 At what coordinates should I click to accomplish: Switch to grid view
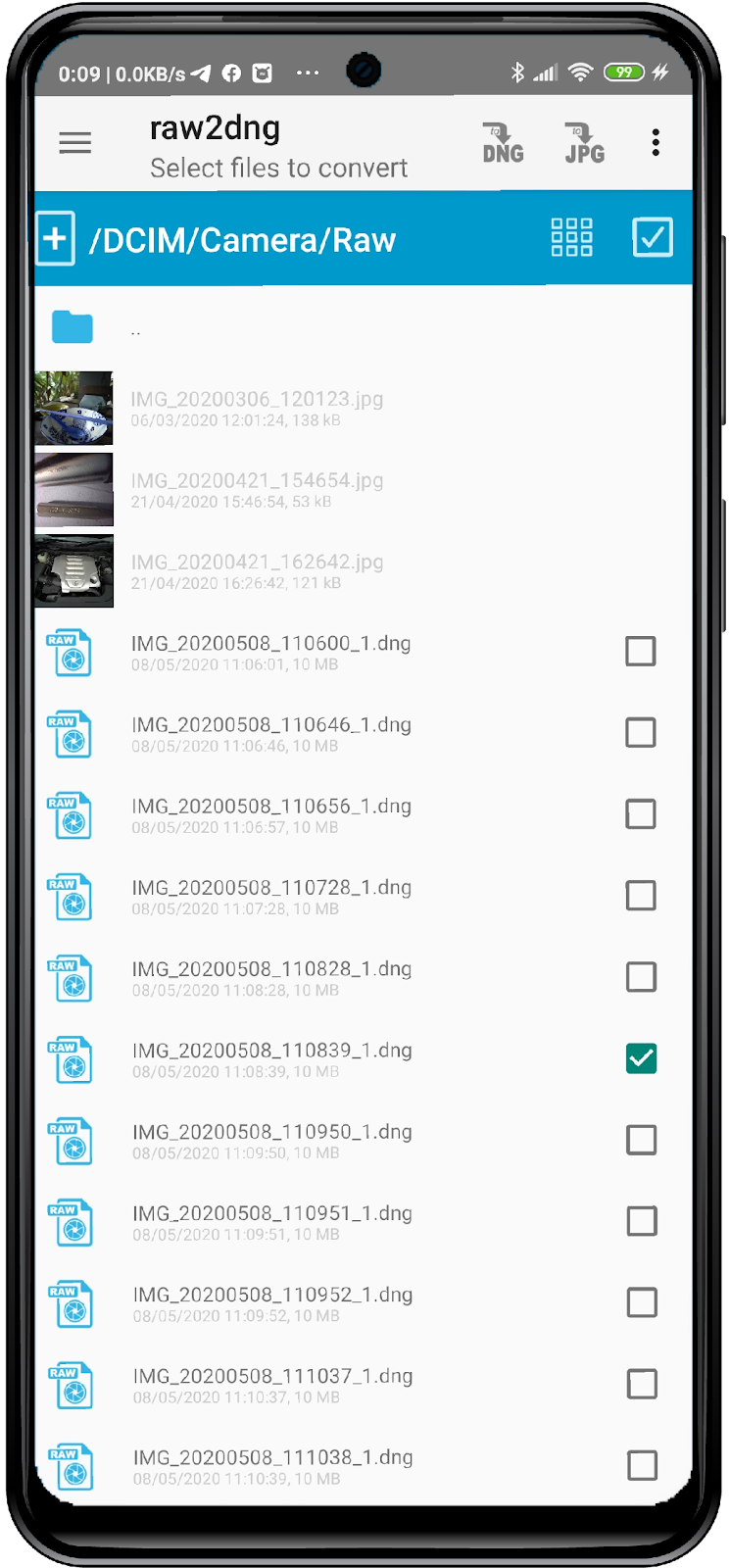(571, 238)
